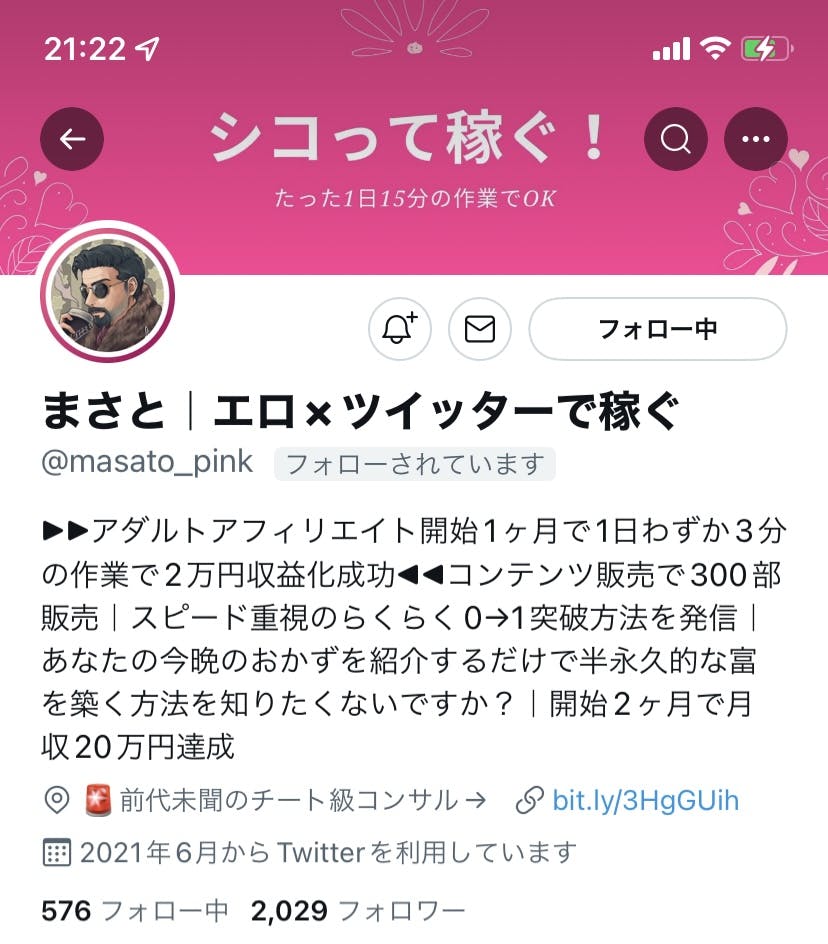Open the 2,029 フォロワー list
This screenshot has height=944, width=828.
tap(358, 910)
